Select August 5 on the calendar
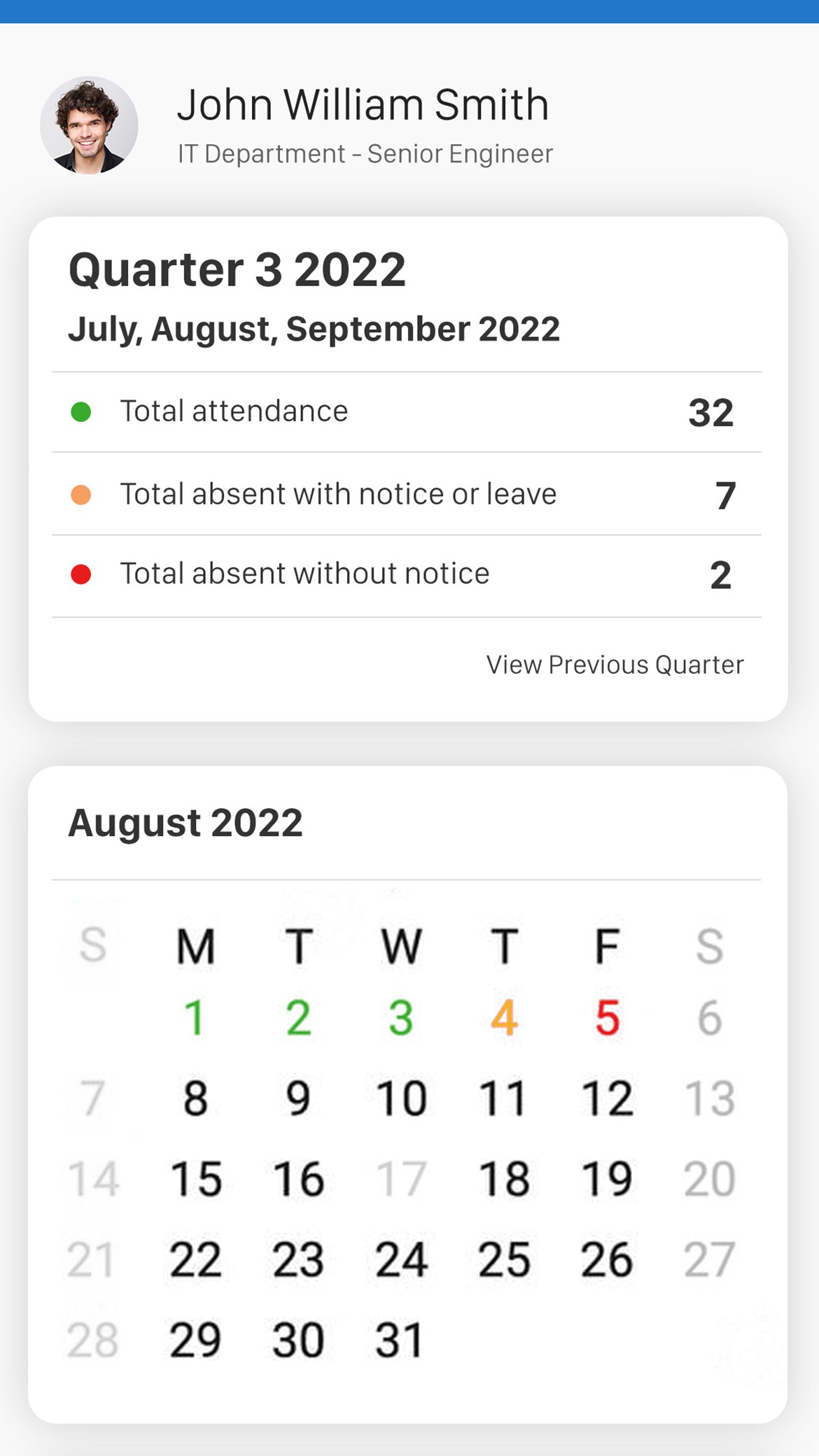 click(607, 1017)
